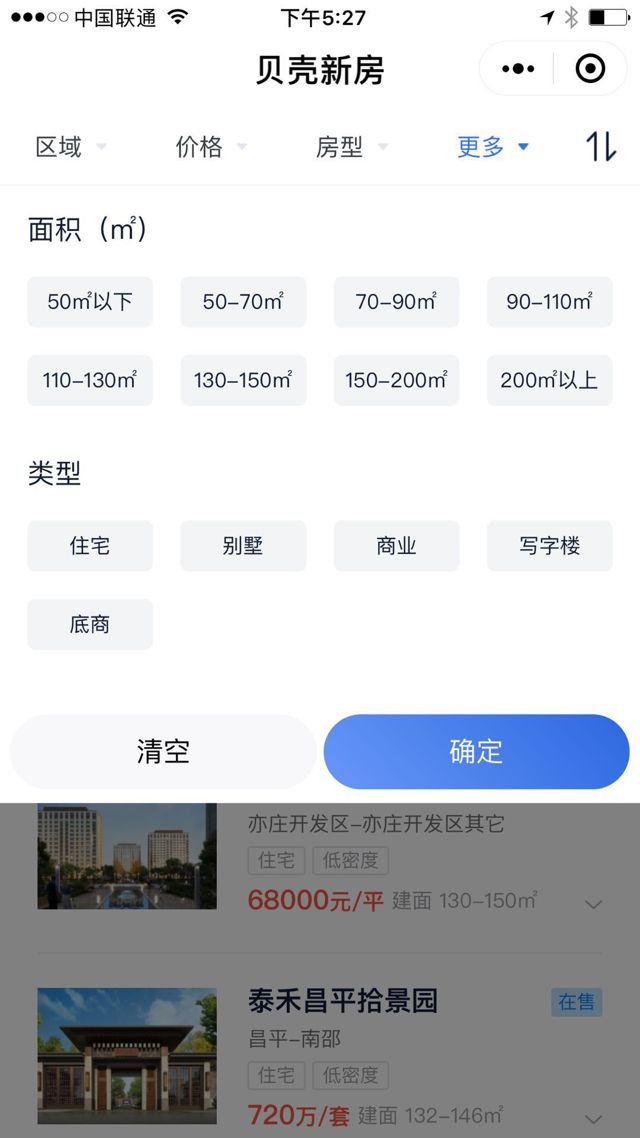Confirm filters with 确定

pos(476,752)
